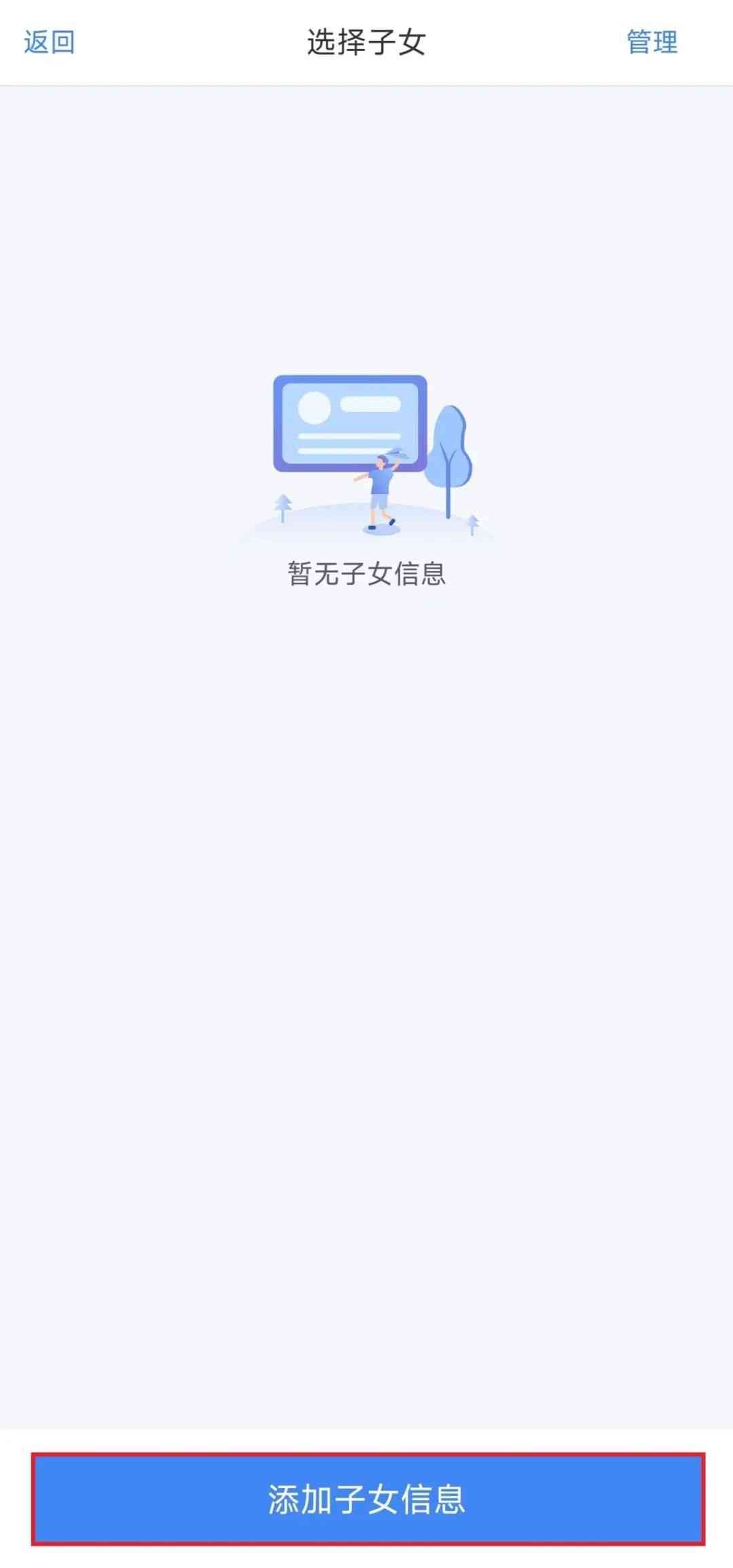733x1568 pixels.
Task: Tap the 添加子女信息 button
Action: tap(367, 1499)
